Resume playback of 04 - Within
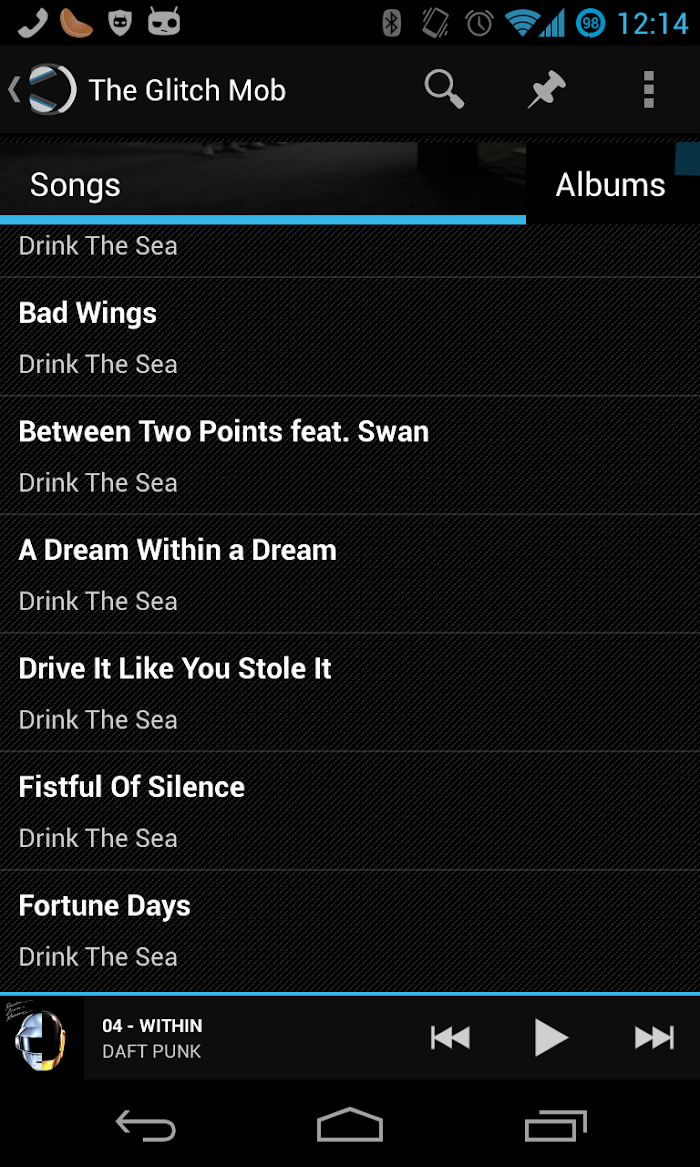Screen dimensions: 700x1167 pyautogui.click(x=551, y=1037)
